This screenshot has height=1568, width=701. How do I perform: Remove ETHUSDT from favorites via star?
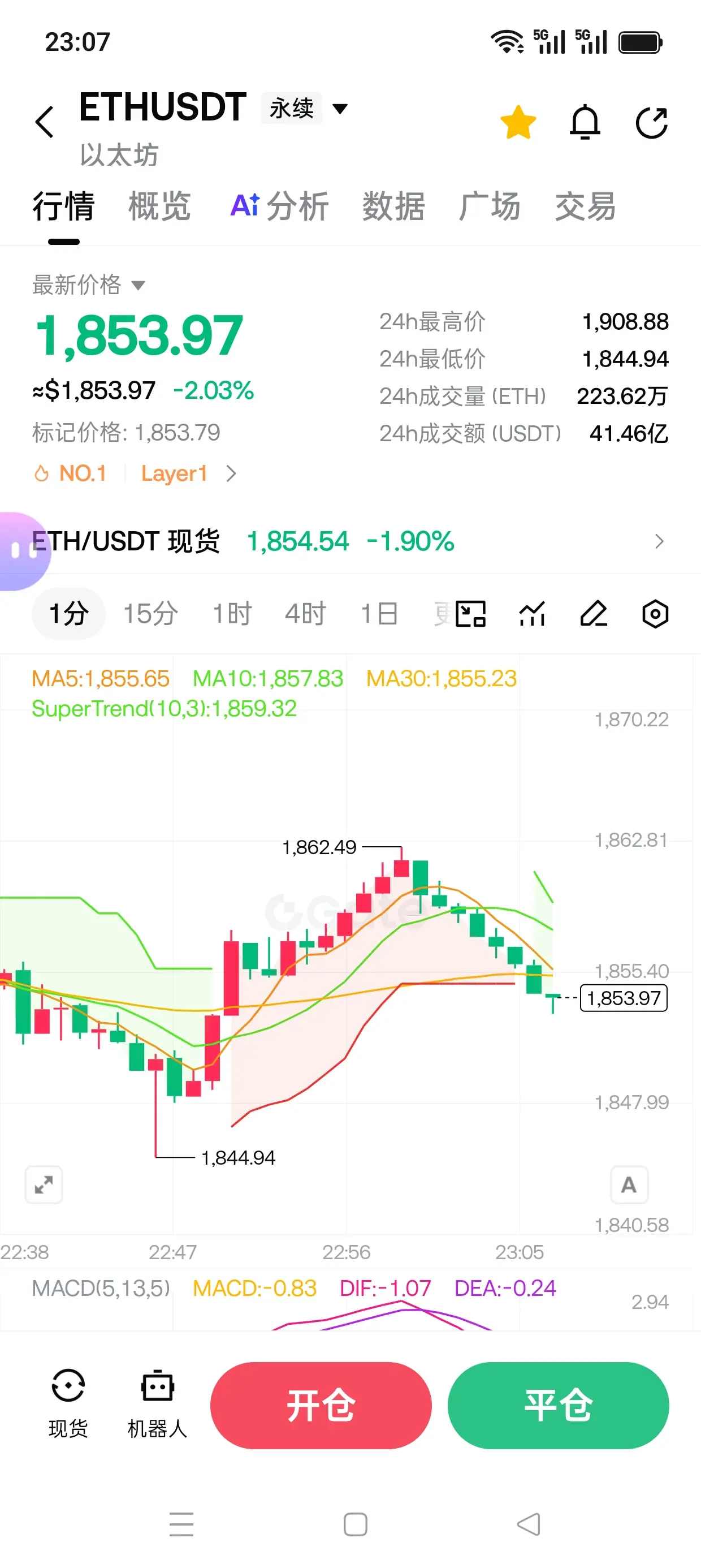(518, 122)
